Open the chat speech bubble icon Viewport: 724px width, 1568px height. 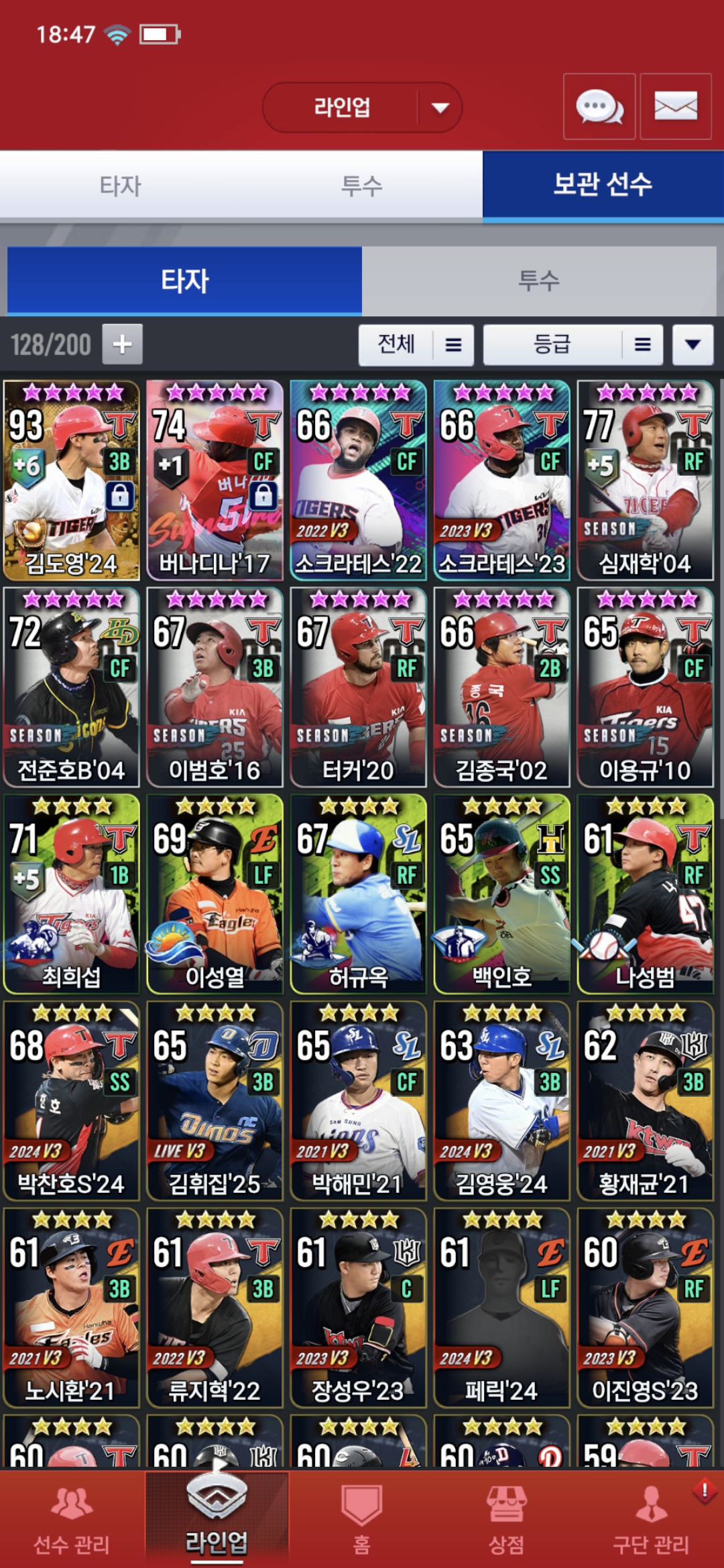pyautogui.click(x=599, y=107)
